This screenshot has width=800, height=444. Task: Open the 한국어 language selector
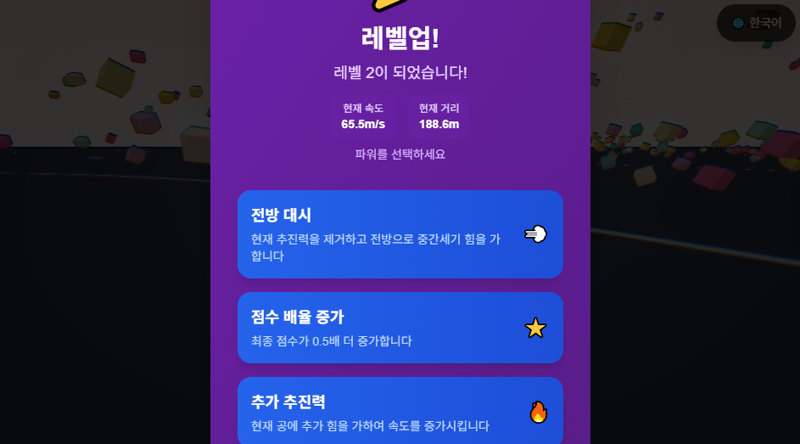(756, 23)
